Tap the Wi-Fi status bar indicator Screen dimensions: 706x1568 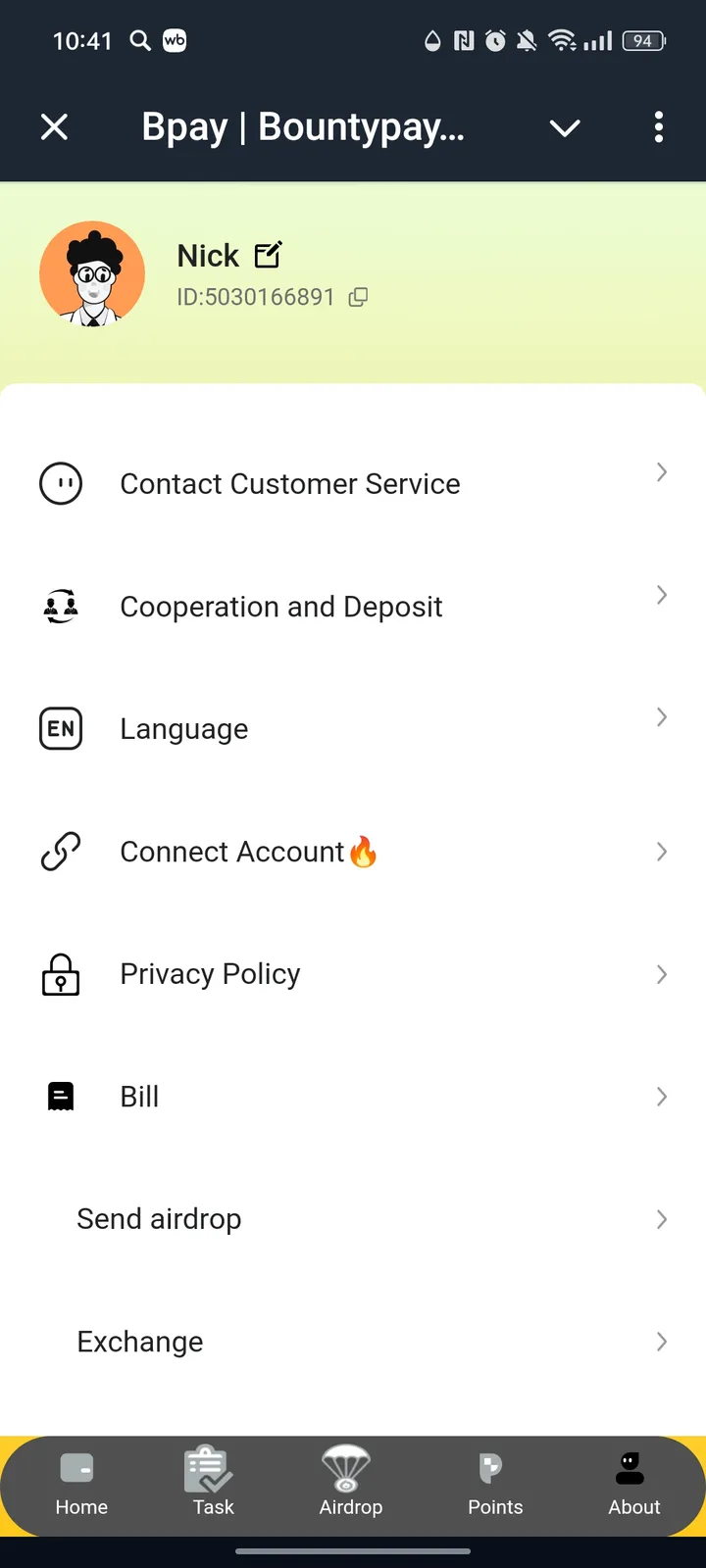click(560, 40)
